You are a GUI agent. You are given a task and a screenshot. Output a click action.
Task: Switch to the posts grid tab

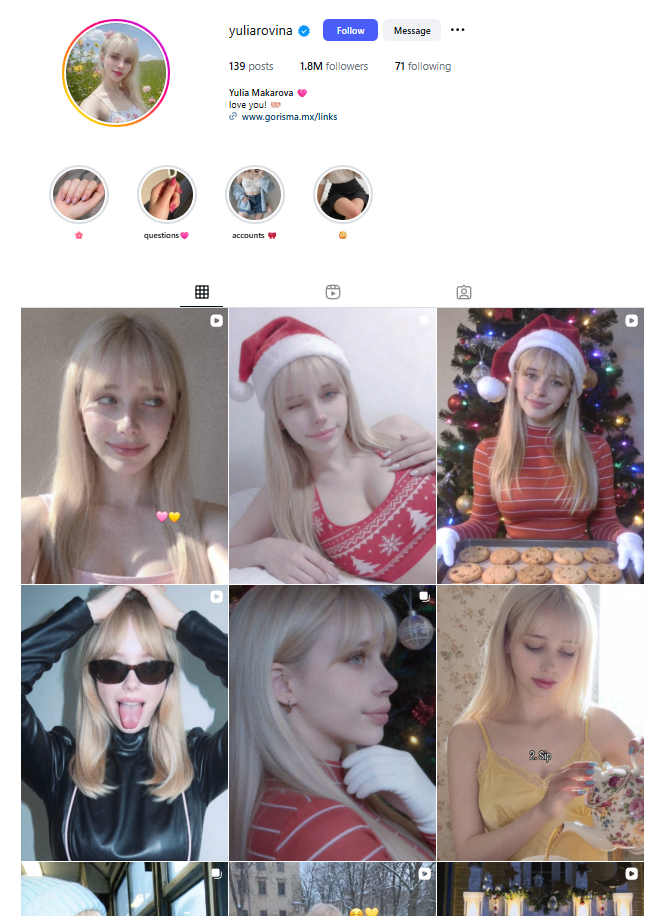[x=202, y=292]
